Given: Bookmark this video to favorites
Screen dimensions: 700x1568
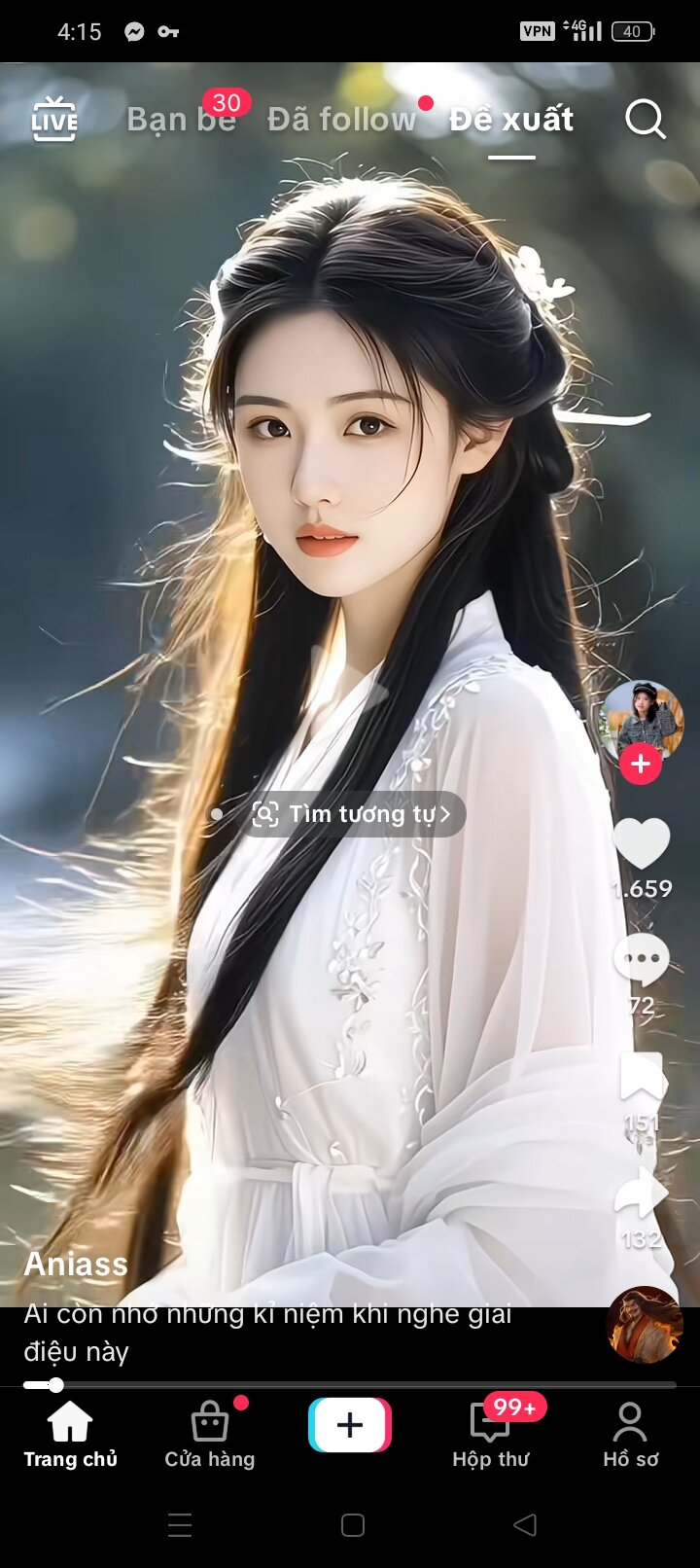Looking at the screenshot, I should pos(642,1078).
